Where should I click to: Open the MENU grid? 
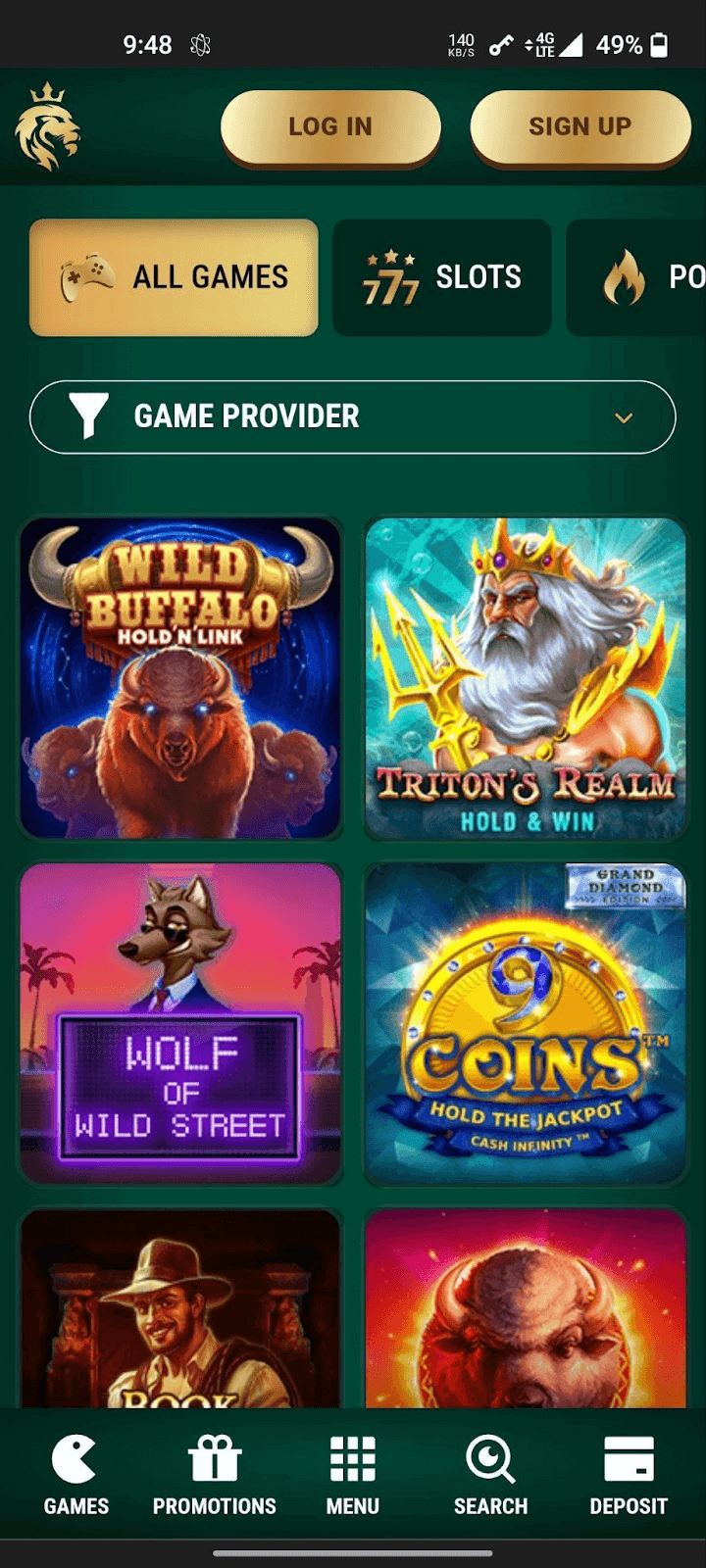[x=353, y=1476]
